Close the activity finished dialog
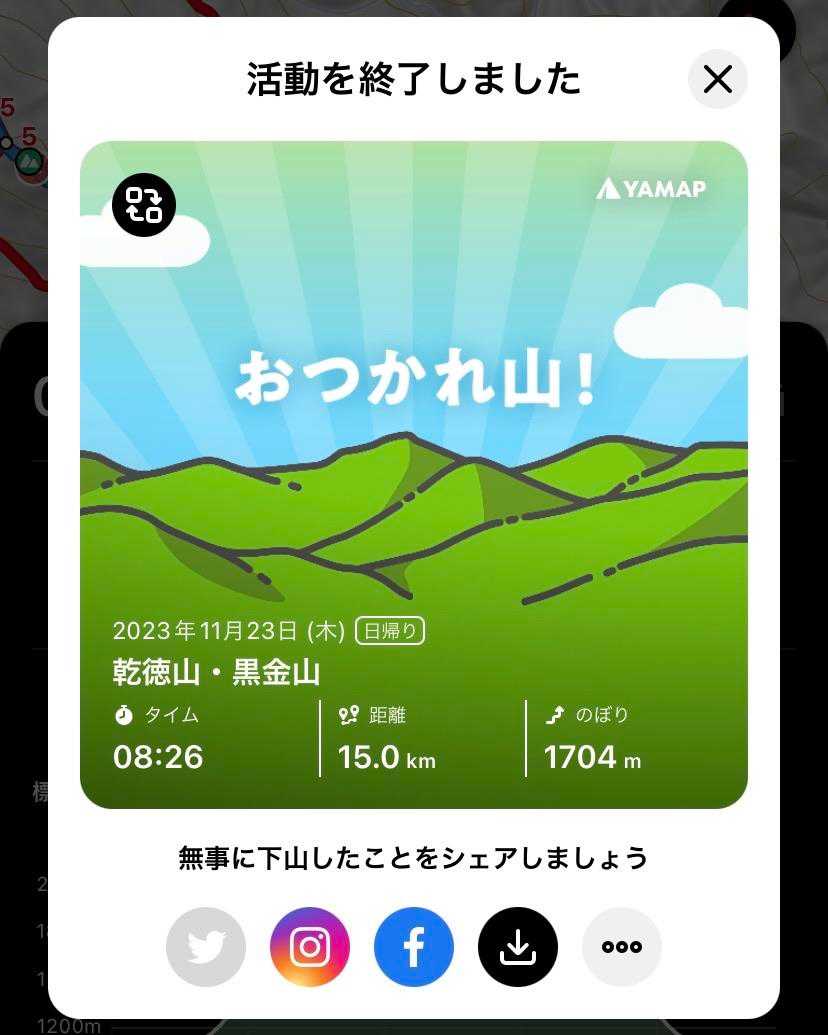 (x=717, y=78)
